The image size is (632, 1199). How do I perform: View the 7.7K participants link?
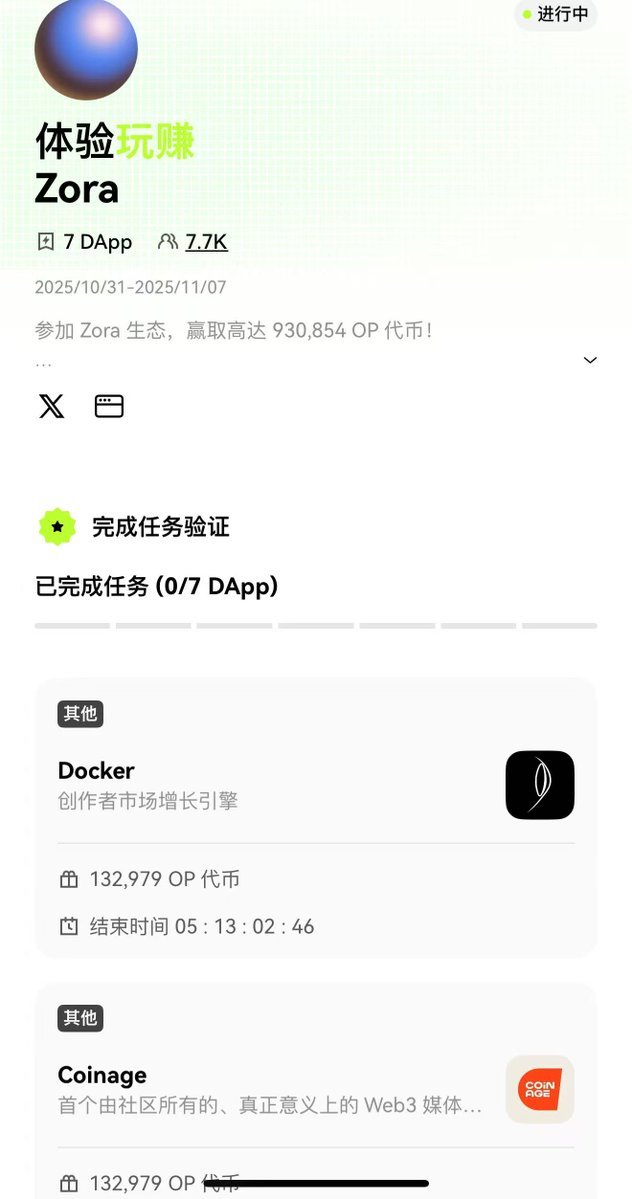(x=206, y=242)
